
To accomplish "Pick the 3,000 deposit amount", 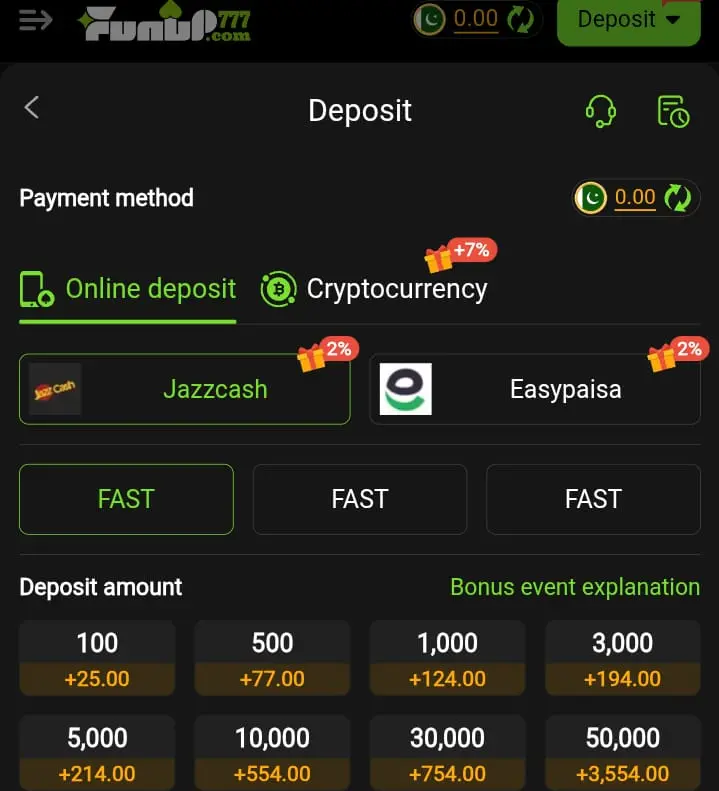I will 622,658.
